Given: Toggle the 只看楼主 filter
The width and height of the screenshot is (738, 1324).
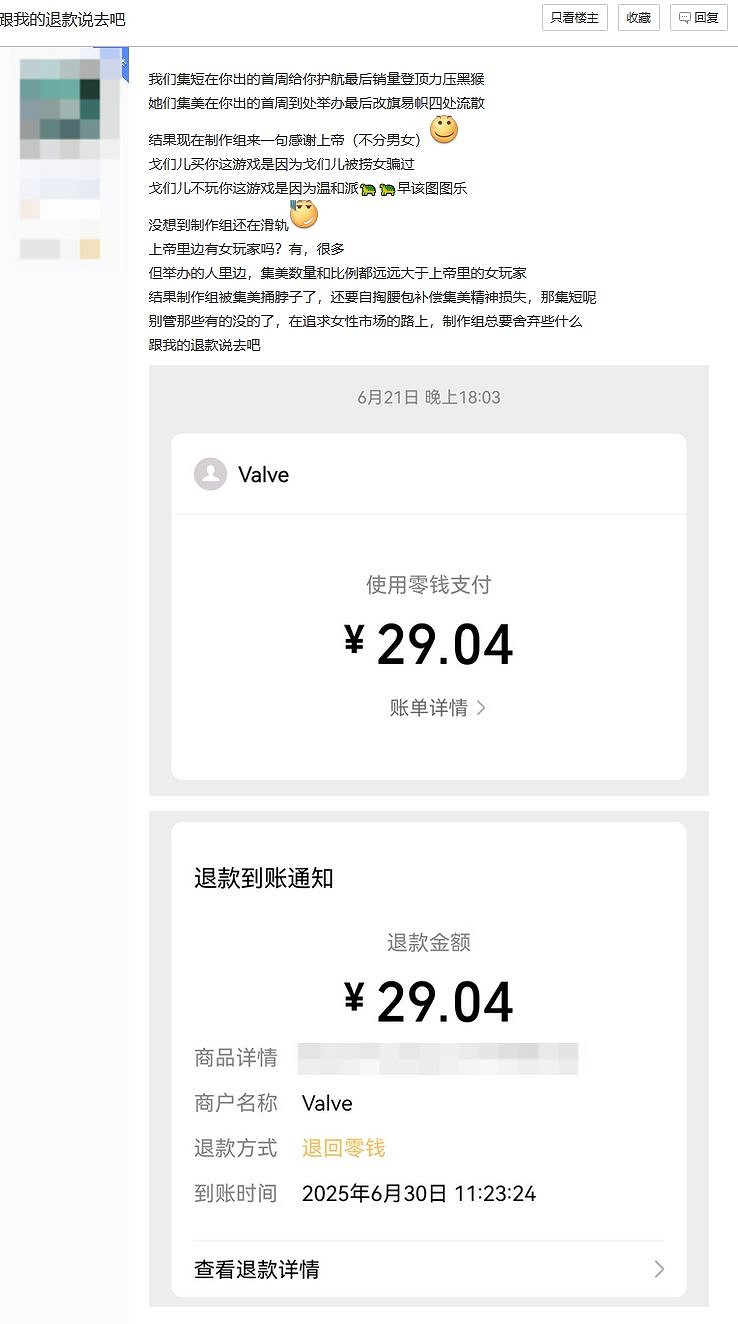Looking at the screenshot, I should (574, 17).
